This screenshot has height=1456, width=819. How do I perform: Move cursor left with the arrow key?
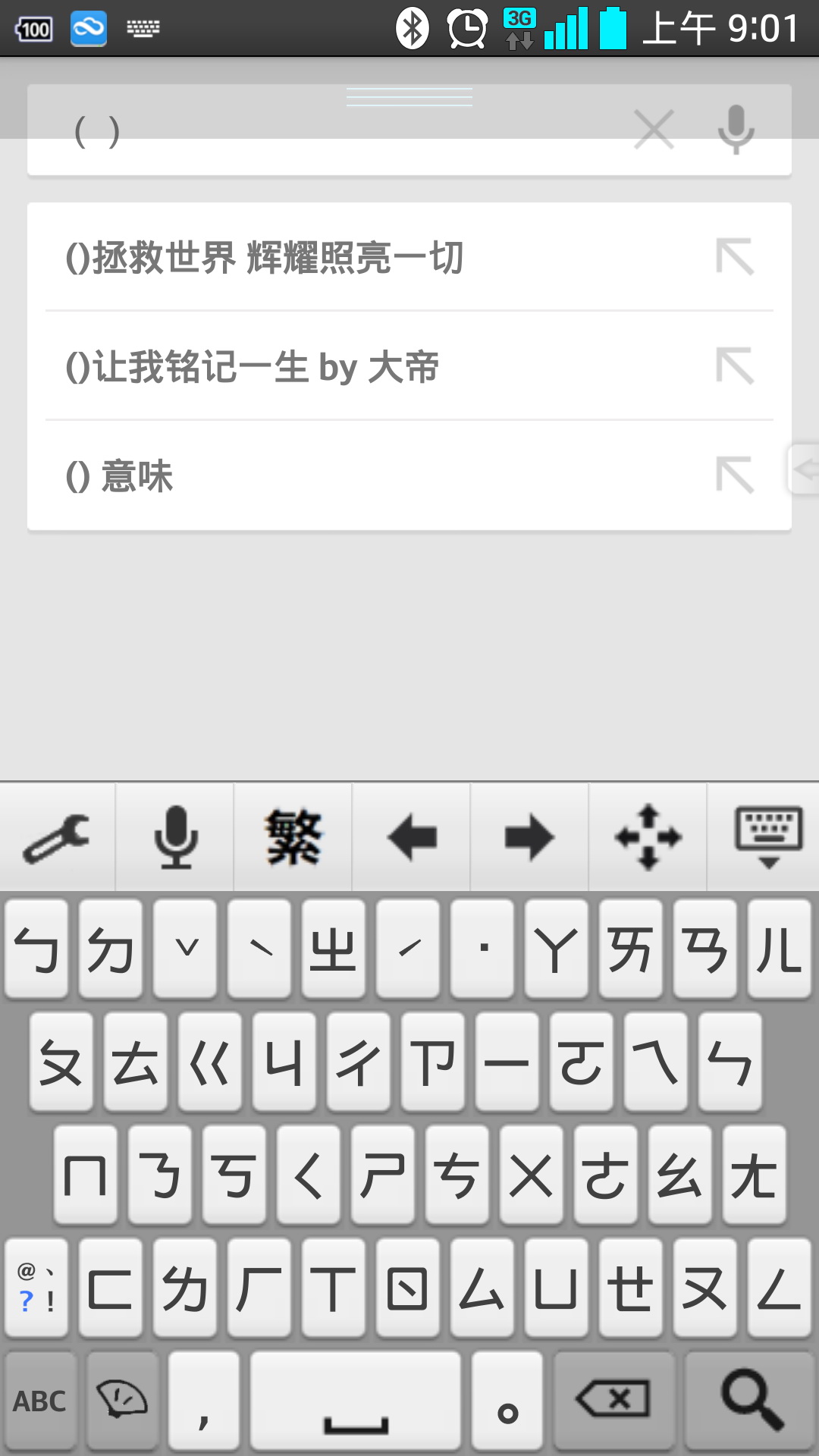(412, 837)
